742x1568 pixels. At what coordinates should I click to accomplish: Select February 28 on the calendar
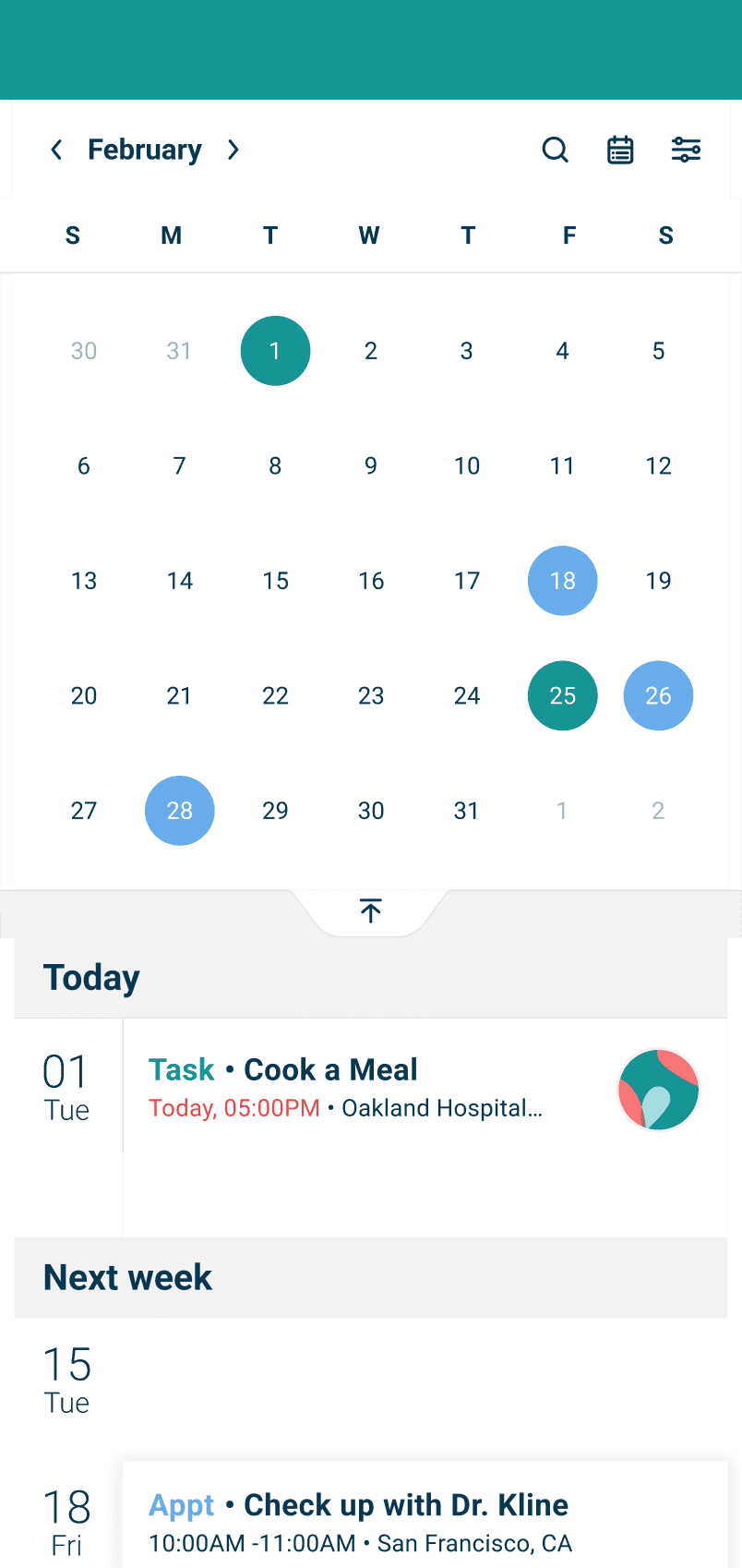[x=180, y=811]
